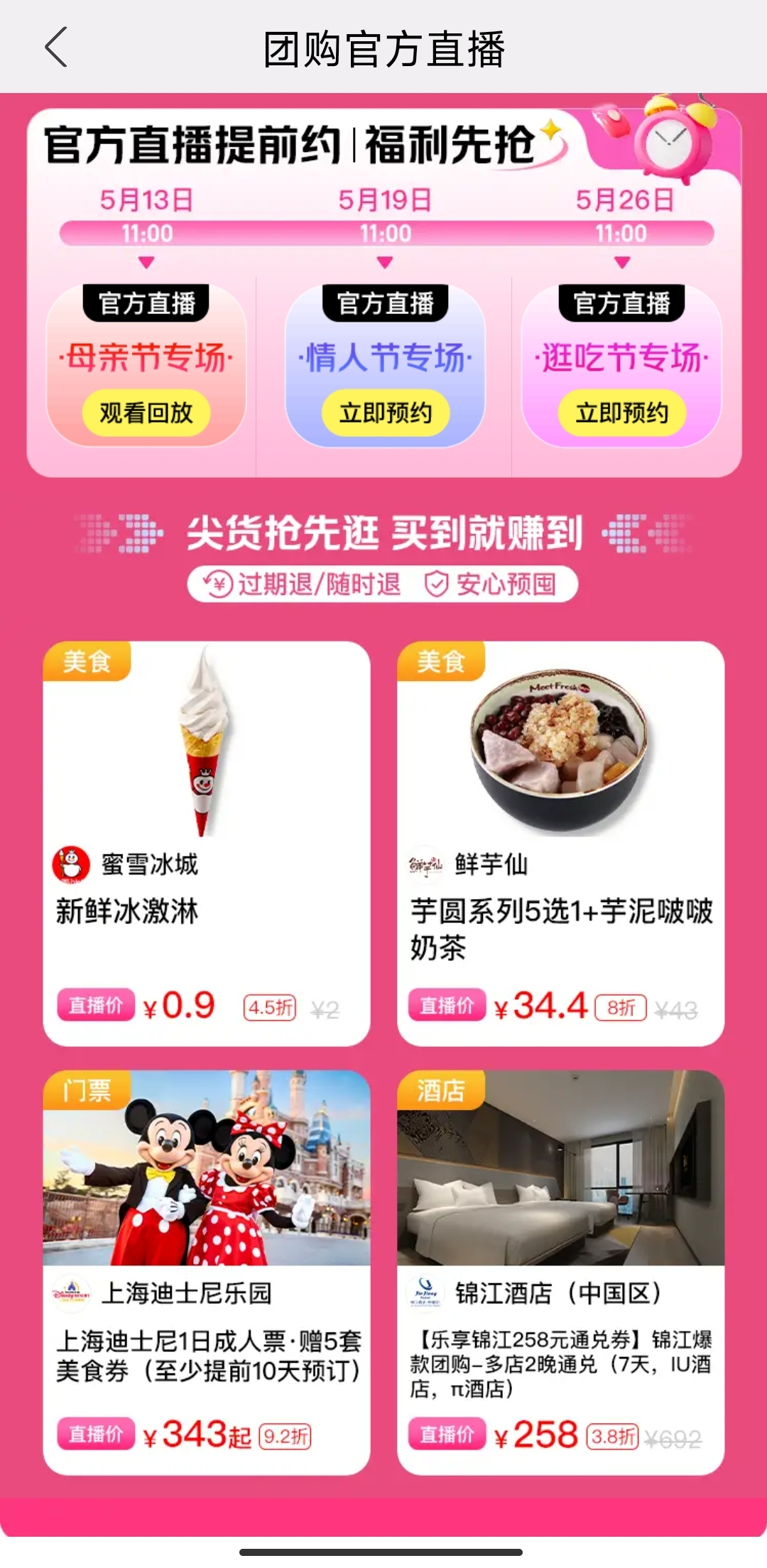Watch the 母亲节专场 replay (观看回放)
The height and width of the screenshot is (1568, 767).
[146, 413]
